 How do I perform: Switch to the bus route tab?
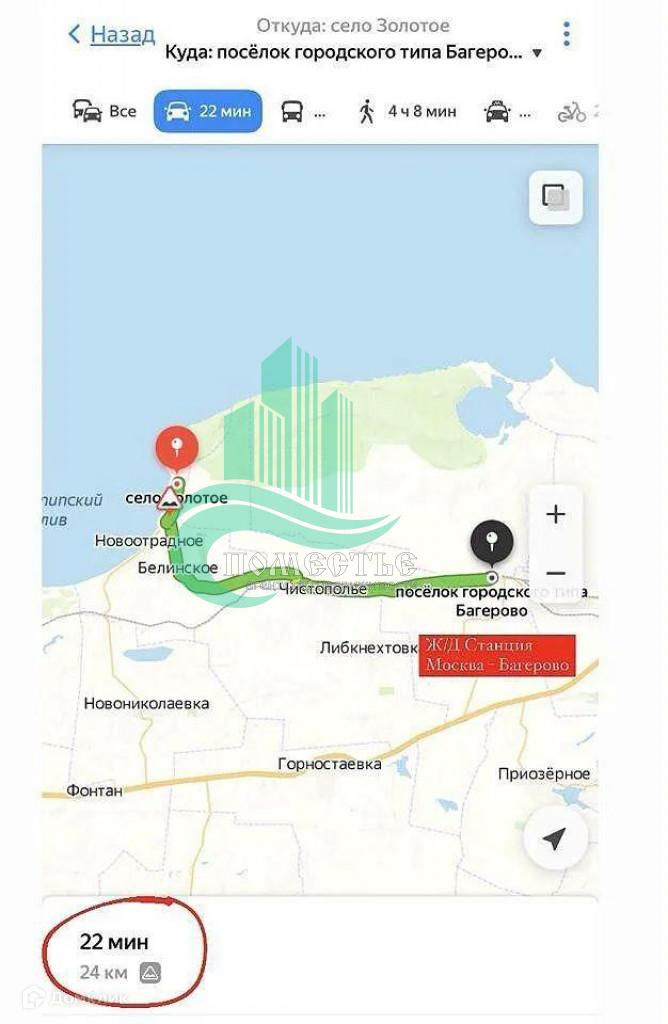click(x=304, y=112)
